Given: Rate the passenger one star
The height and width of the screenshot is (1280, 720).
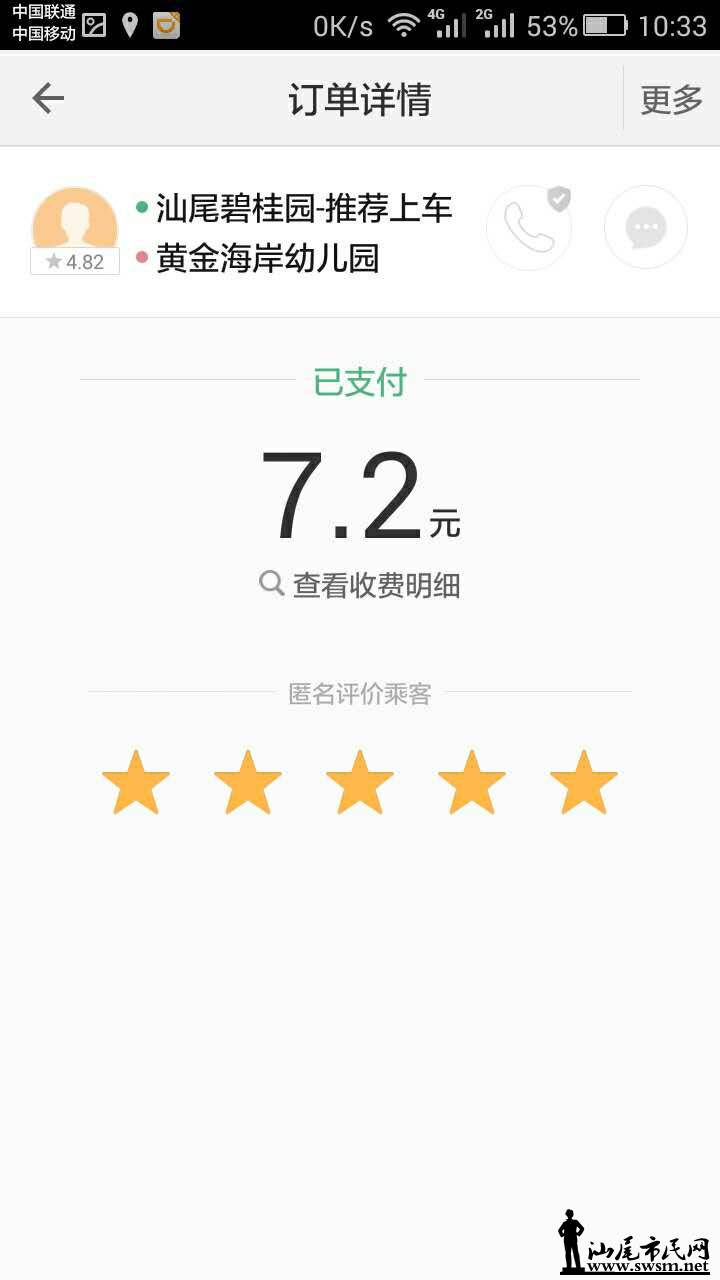Looking at the screenshot, I should 136,782.
